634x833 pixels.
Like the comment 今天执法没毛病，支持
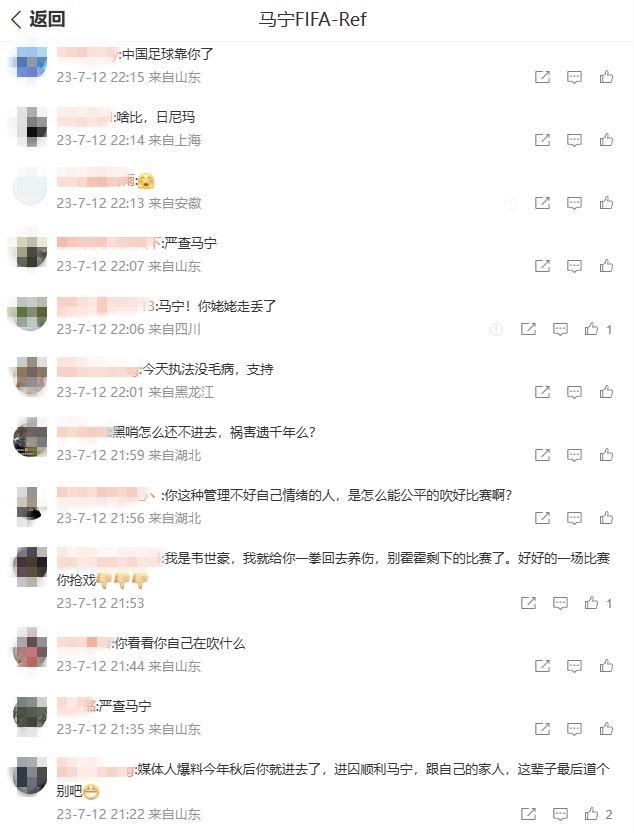[x=606, y=392]
